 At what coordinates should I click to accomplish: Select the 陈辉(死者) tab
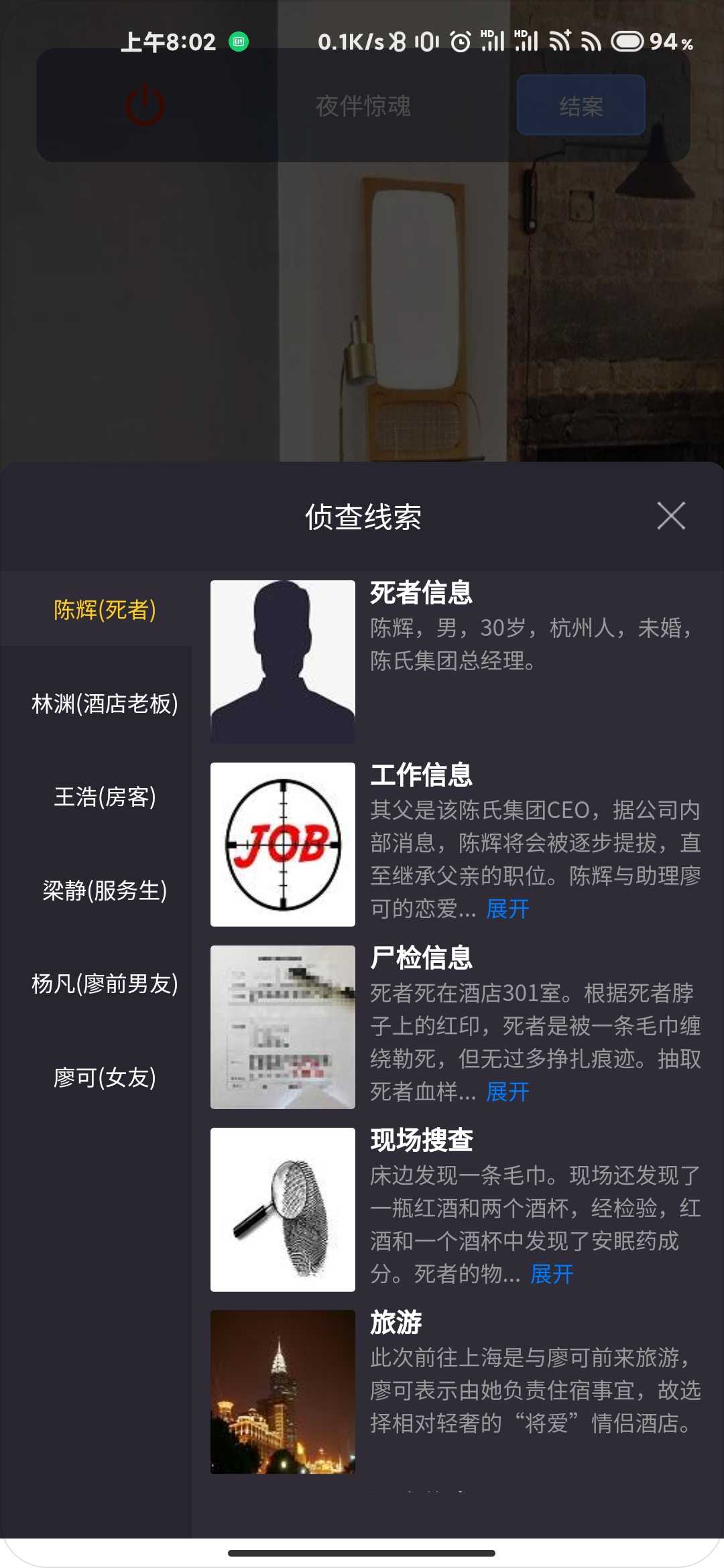tap(105, 610)
